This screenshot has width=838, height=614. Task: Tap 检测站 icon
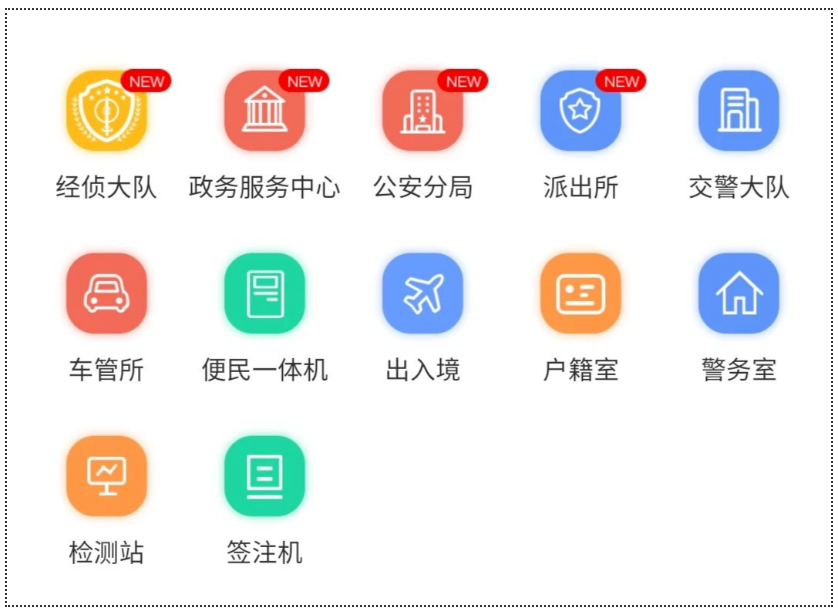(x=106, y=476)
